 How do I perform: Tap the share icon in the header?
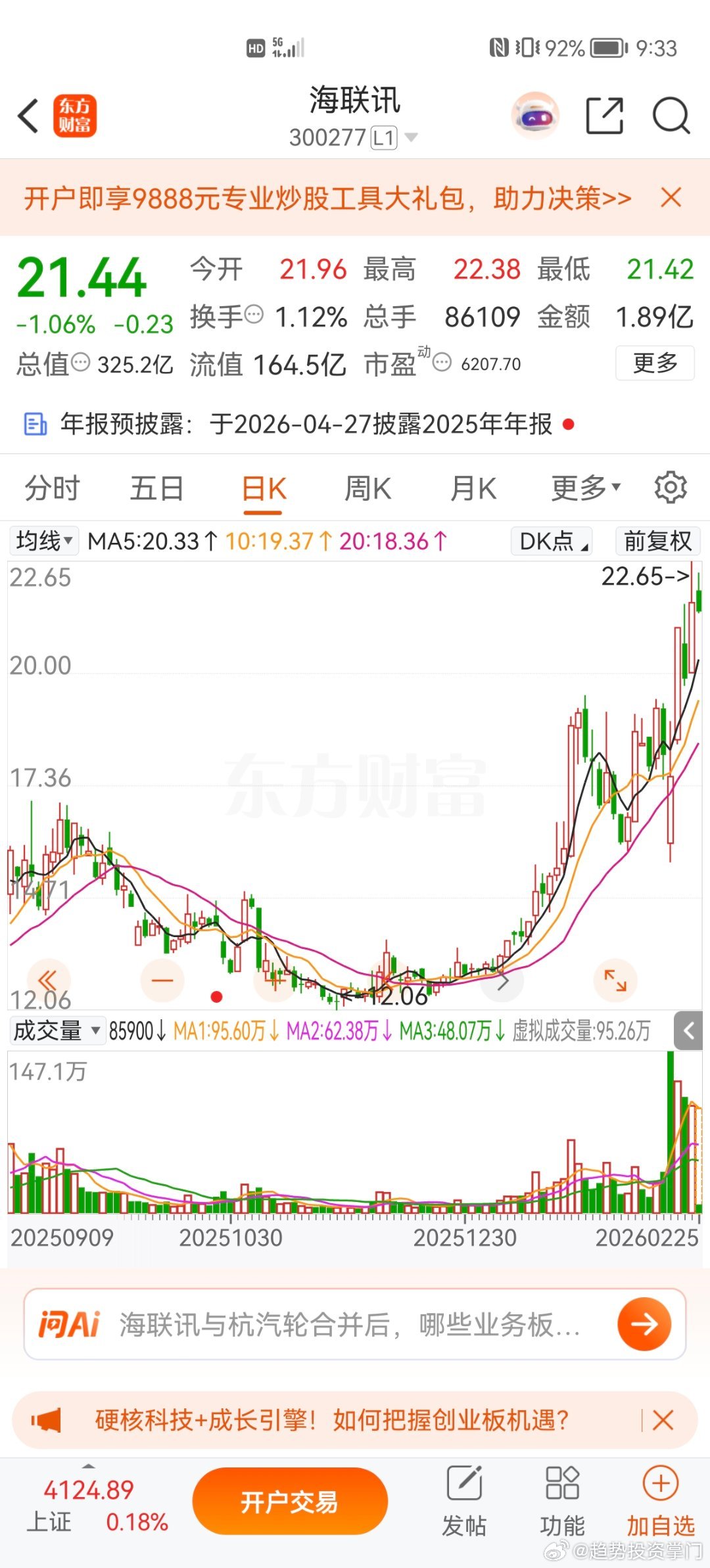pos(606,114)
